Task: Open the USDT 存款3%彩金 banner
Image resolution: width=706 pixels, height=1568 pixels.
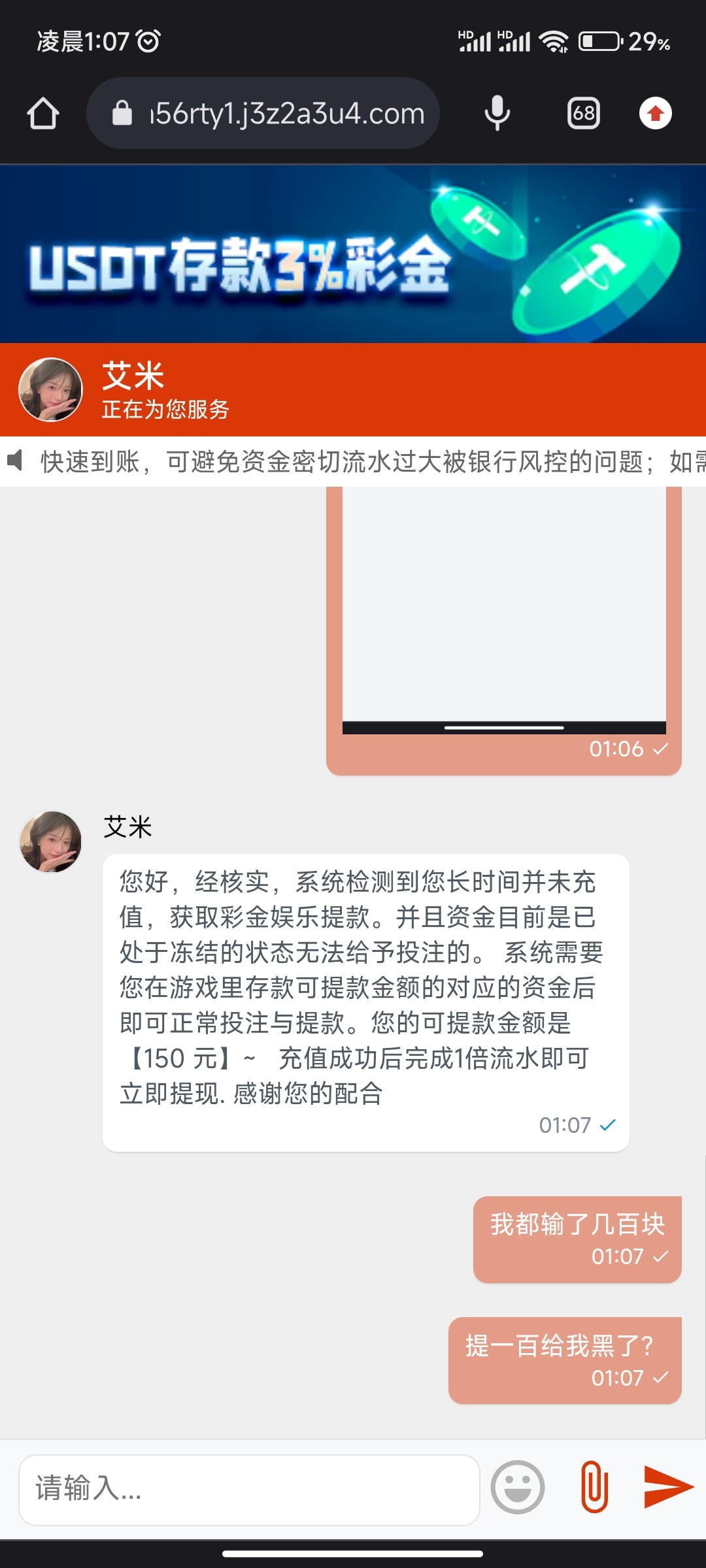Action: pyautogui.click(x=353, y=255)
